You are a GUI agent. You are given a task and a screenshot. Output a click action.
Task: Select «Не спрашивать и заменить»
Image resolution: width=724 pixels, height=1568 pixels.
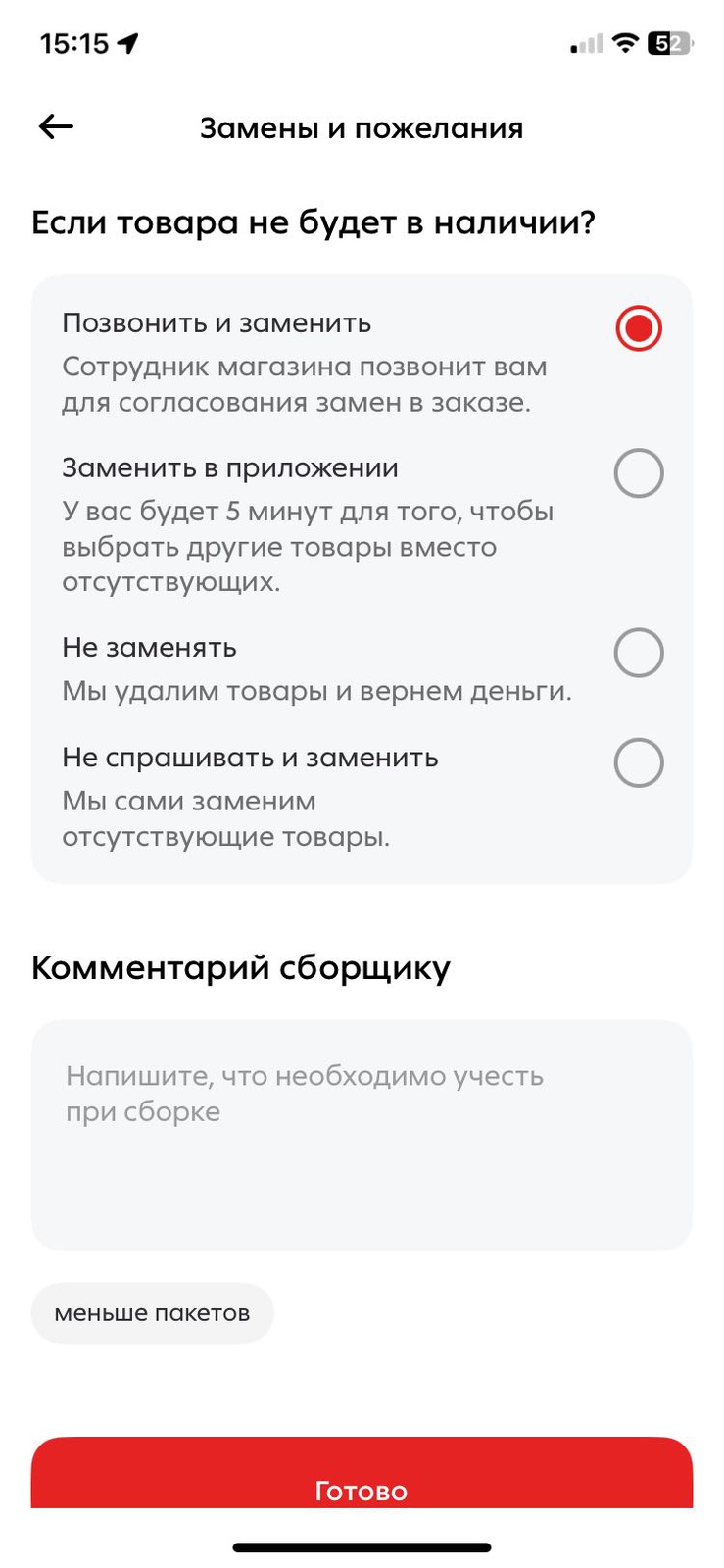[x=638, y=762]
